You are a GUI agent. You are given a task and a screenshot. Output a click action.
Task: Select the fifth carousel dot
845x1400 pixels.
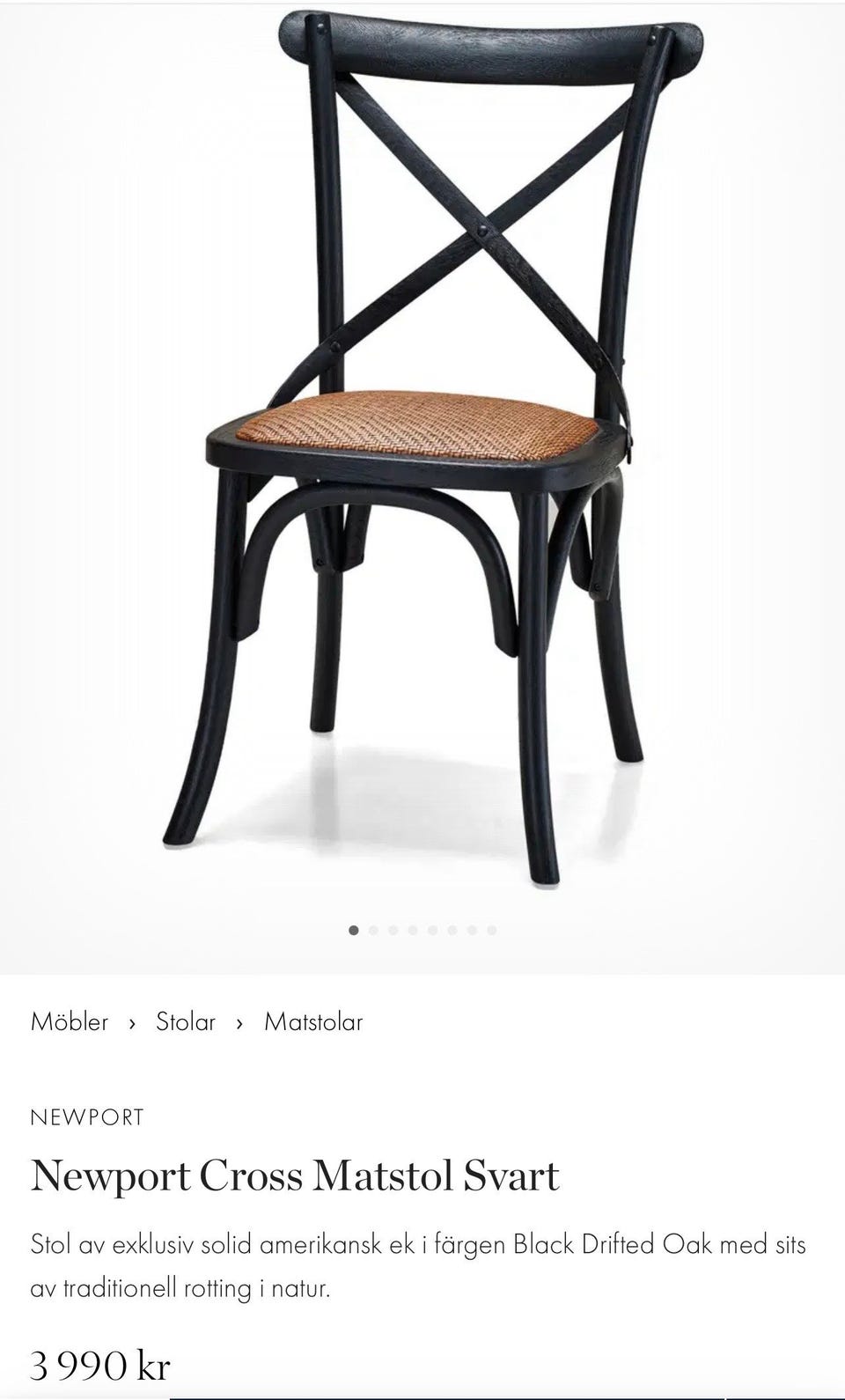coord(432,928)
